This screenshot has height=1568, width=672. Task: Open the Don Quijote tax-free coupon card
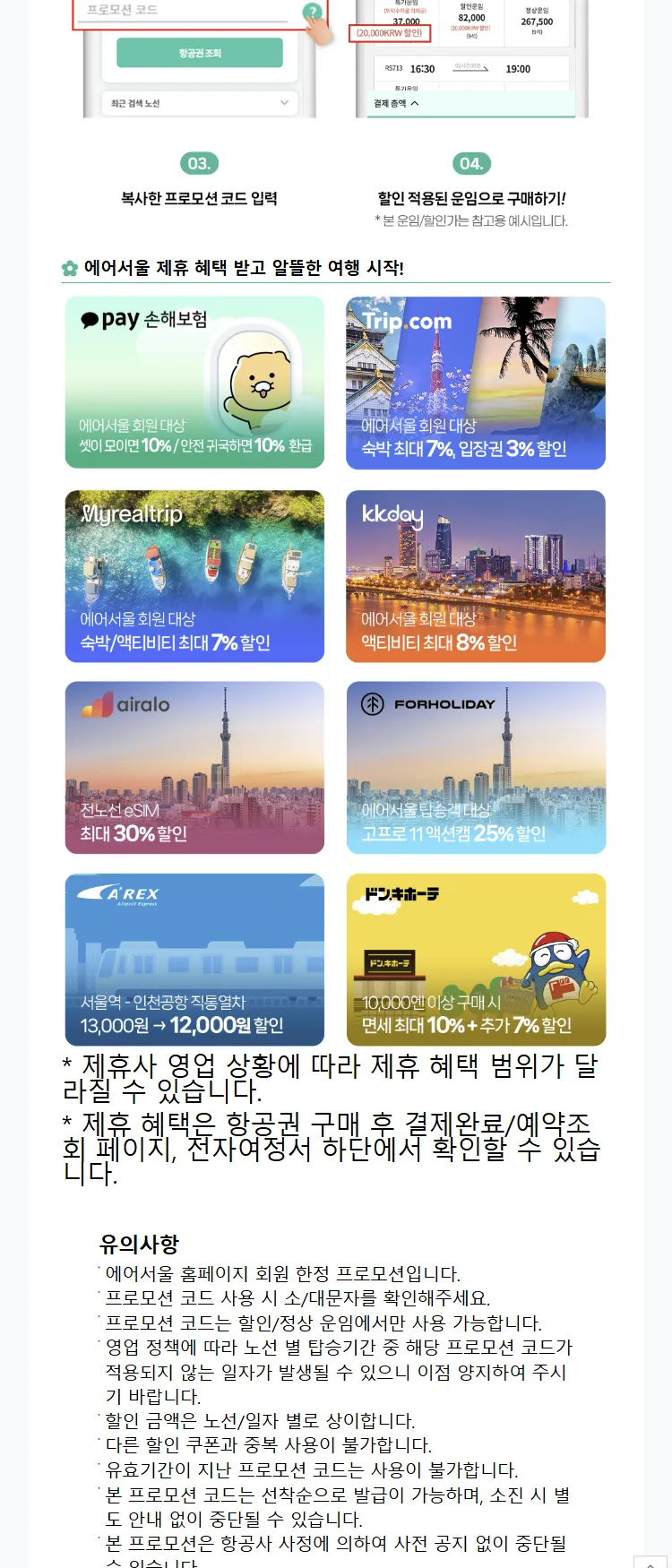click(x=476, y=960)
